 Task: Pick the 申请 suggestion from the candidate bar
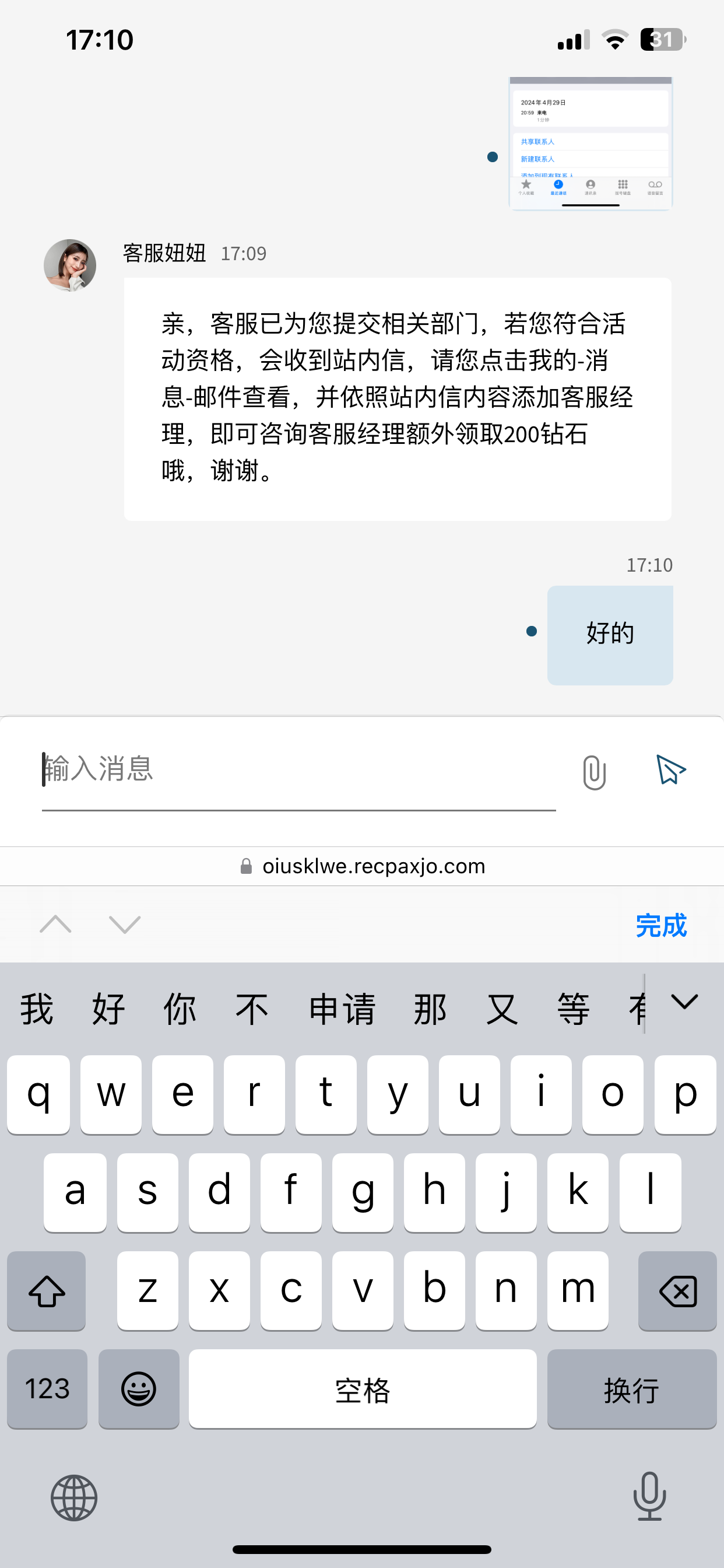pos(342,1009)
